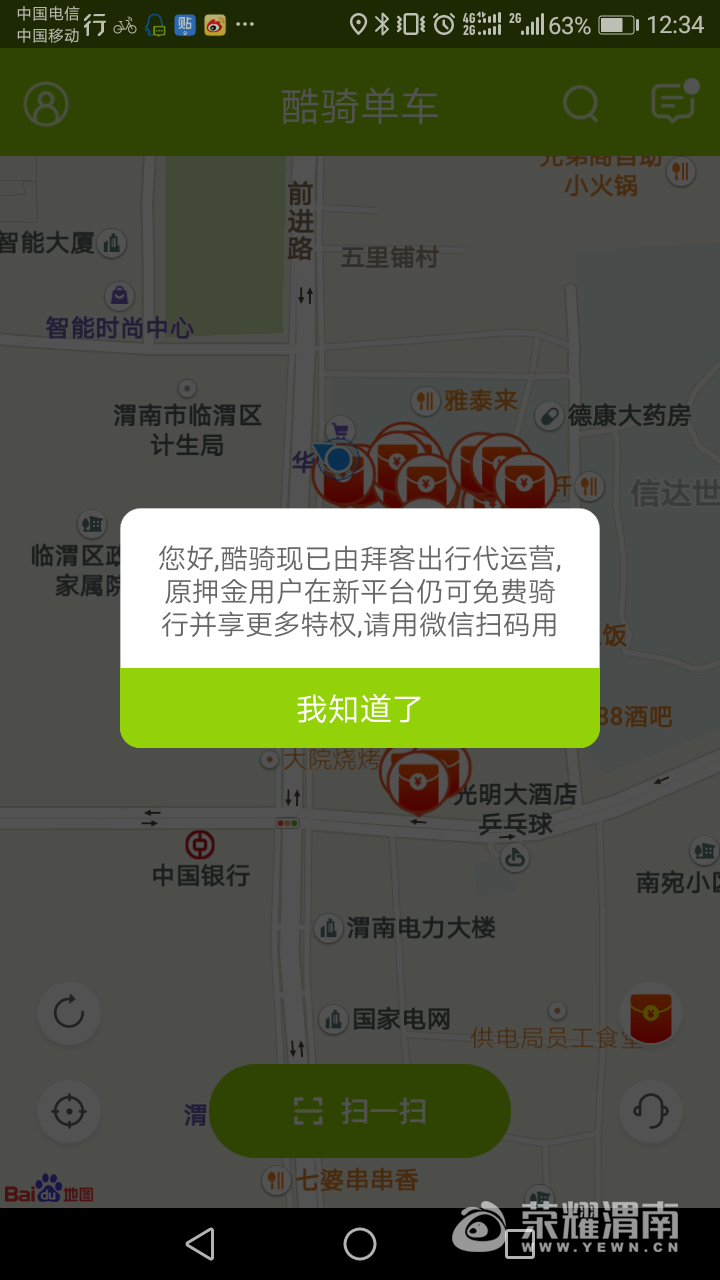Open the messages icon
This screenshot has width=720, height=1280.
click(x=673, y=101)
